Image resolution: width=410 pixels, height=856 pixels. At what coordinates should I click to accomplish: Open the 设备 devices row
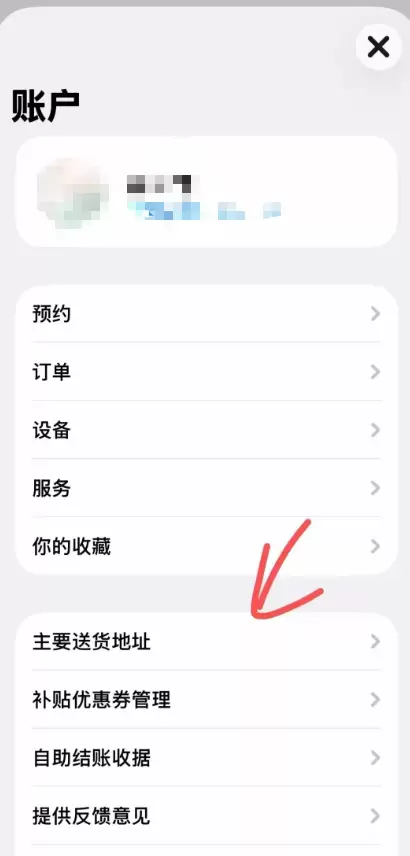coord(206,430)
